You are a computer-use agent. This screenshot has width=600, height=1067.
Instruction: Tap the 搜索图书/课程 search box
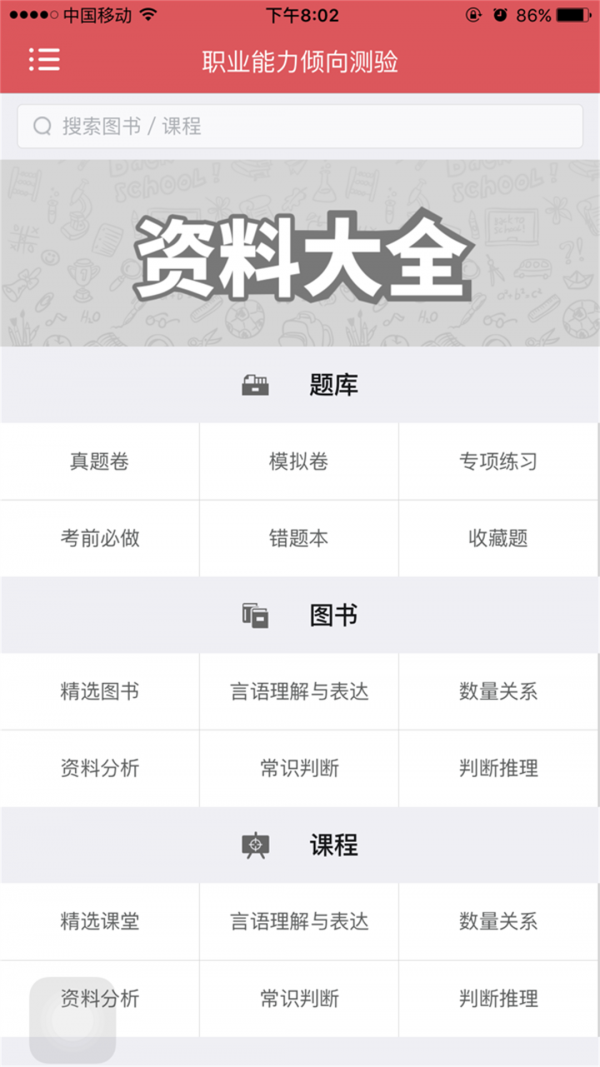300,126
